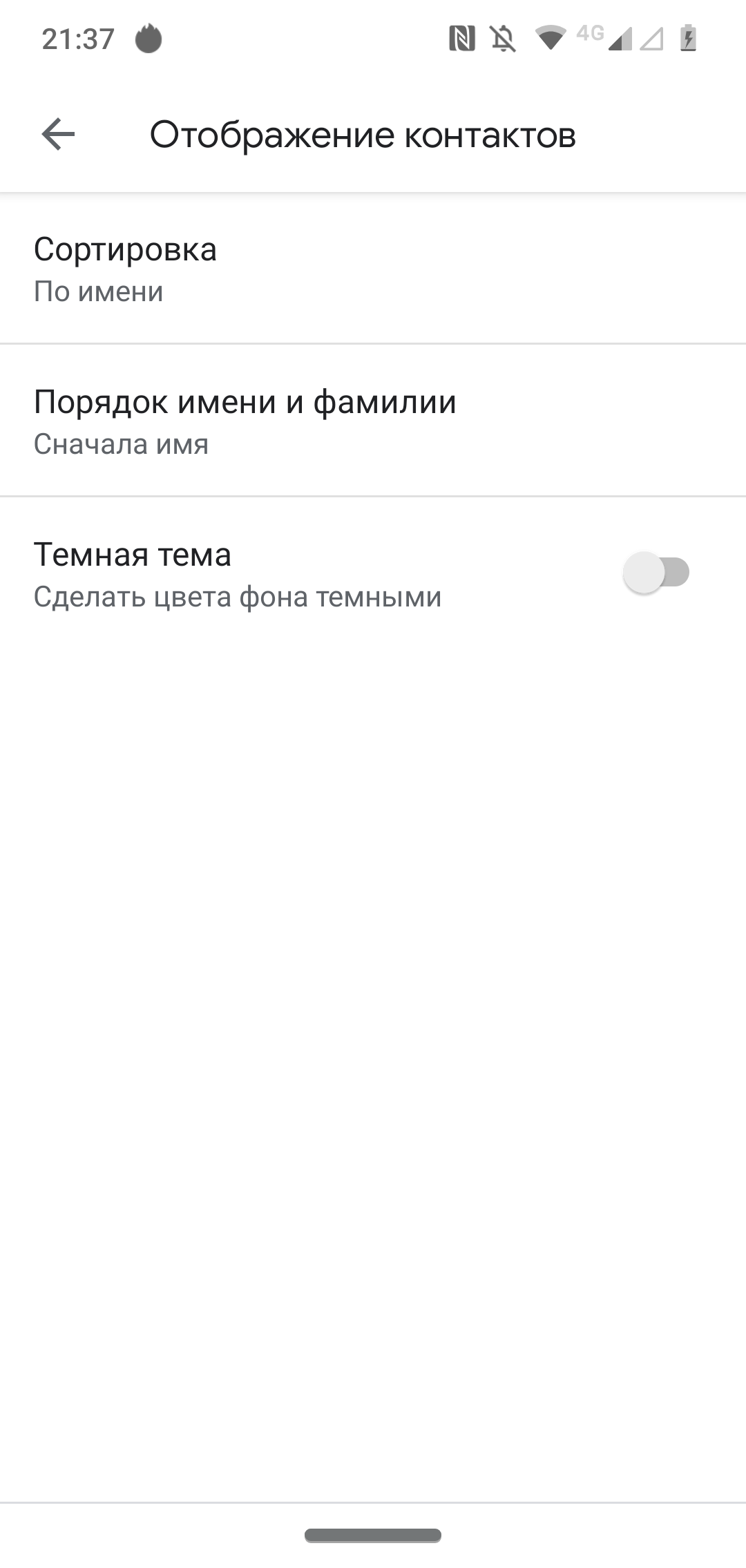Open the Сортировка setting
746x1568 pixels.
(x=373, y=269)
